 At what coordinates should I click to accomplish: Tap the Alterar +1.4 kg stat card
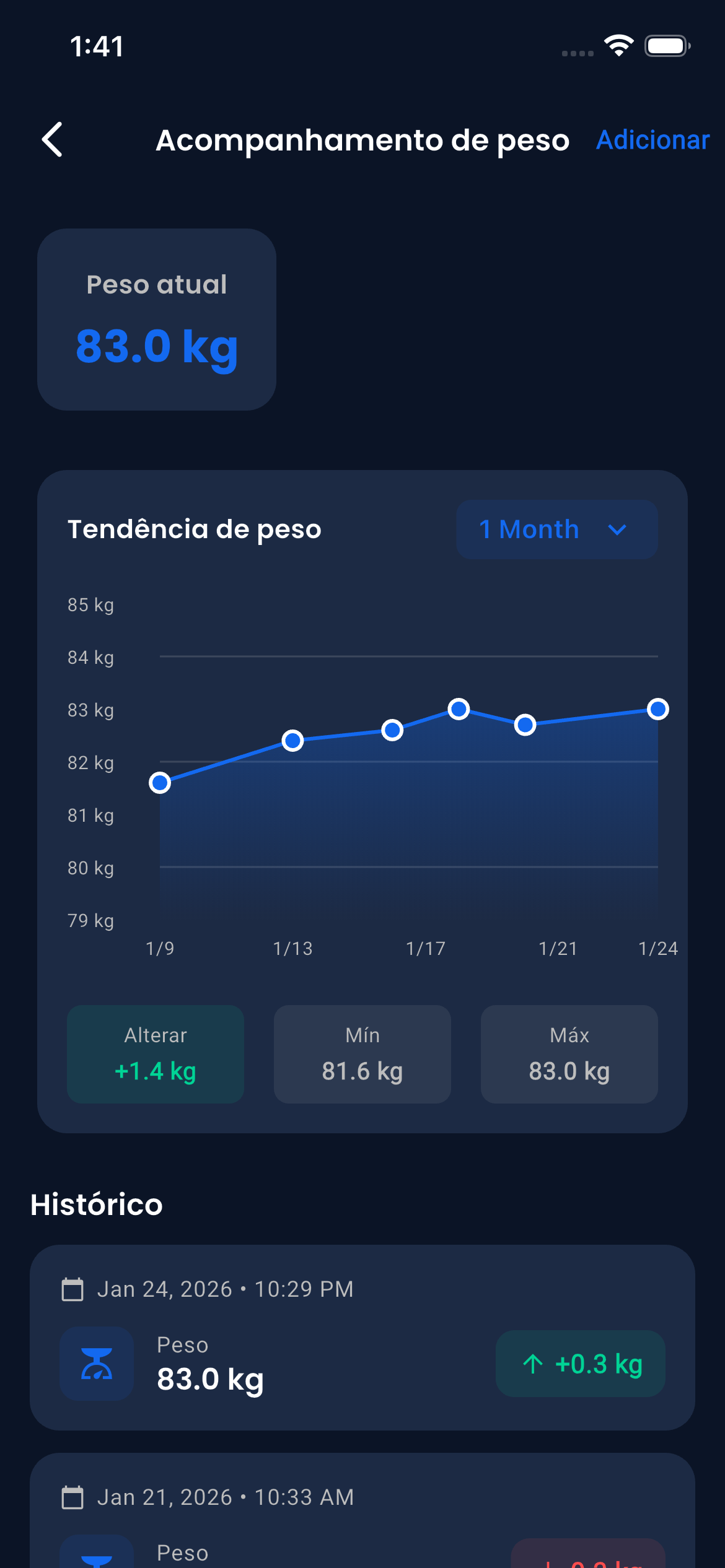tap(155, 1054)
